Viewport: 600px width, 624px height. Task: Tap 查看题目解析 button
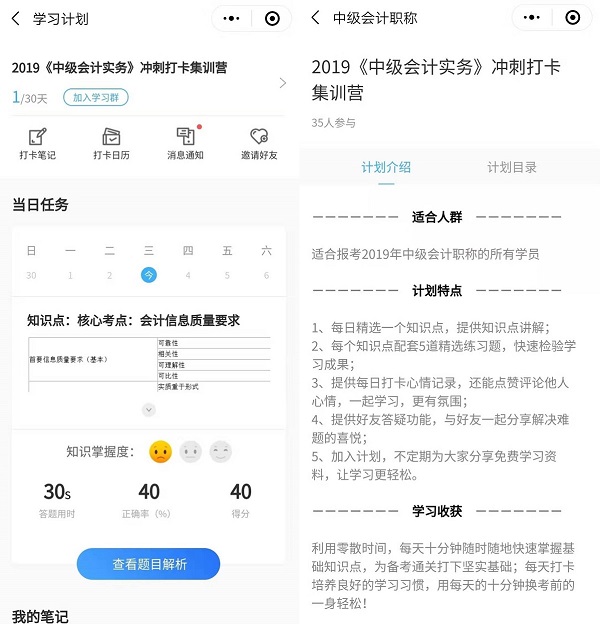tap(148, 564)
